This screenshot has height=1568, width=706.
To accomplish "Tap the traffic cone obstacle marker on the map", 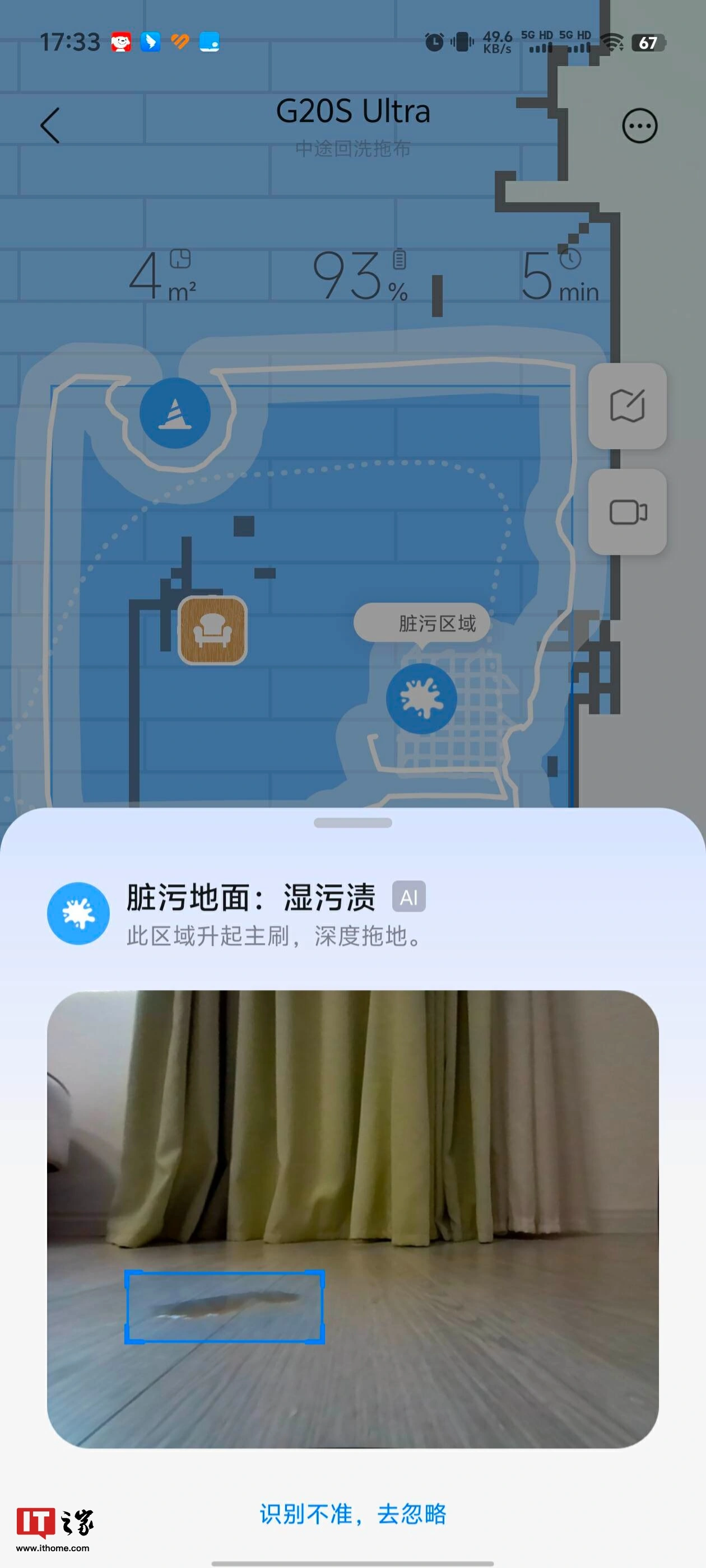I will 175,413.
